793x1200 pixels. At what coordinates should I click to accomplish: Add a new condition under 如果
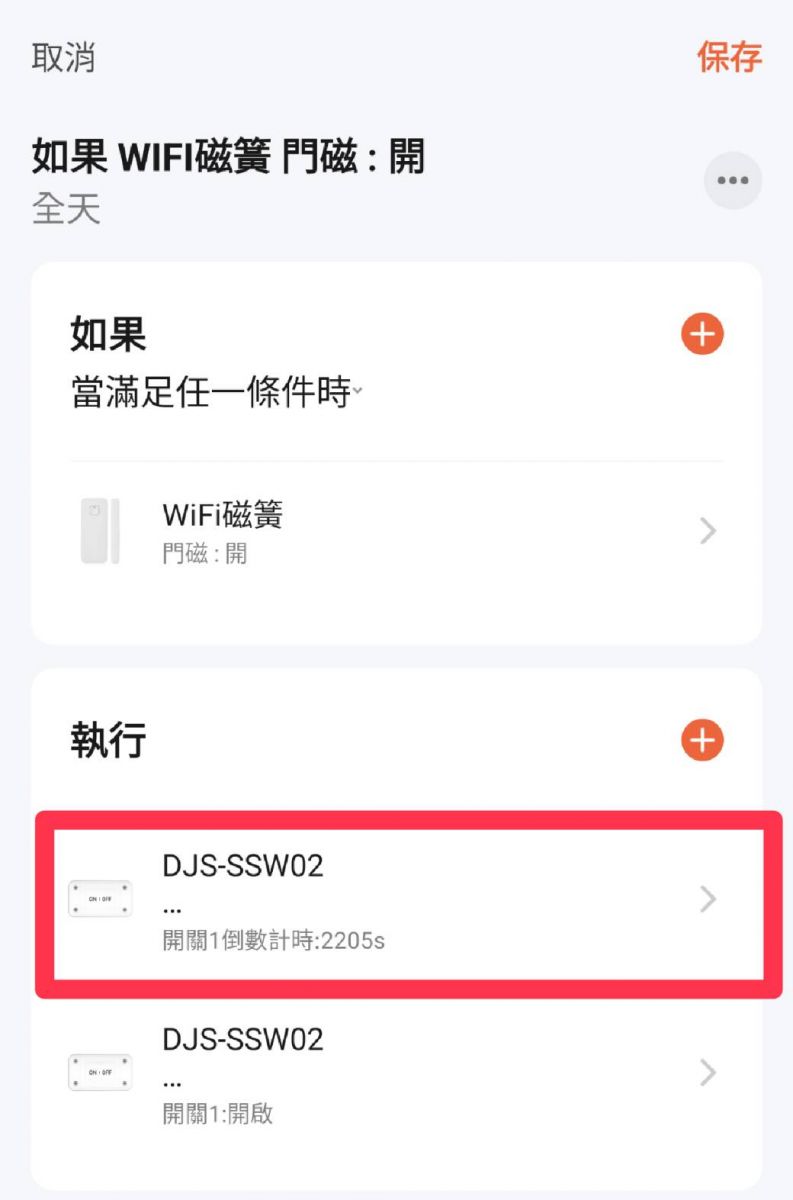tap(702, 334)
